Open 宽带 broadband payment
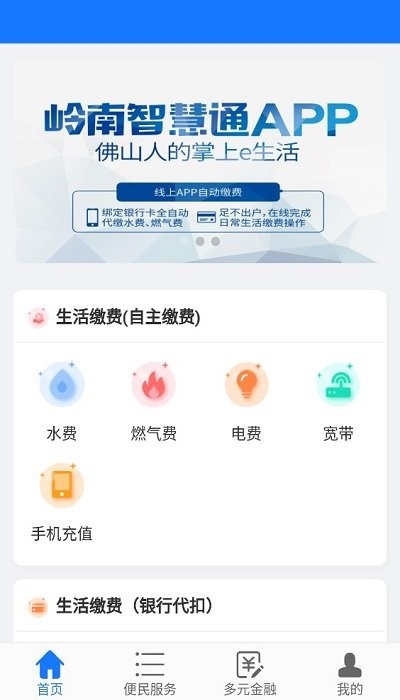The width and height of the screenshot is (400, 700). [x=338, y=402]
